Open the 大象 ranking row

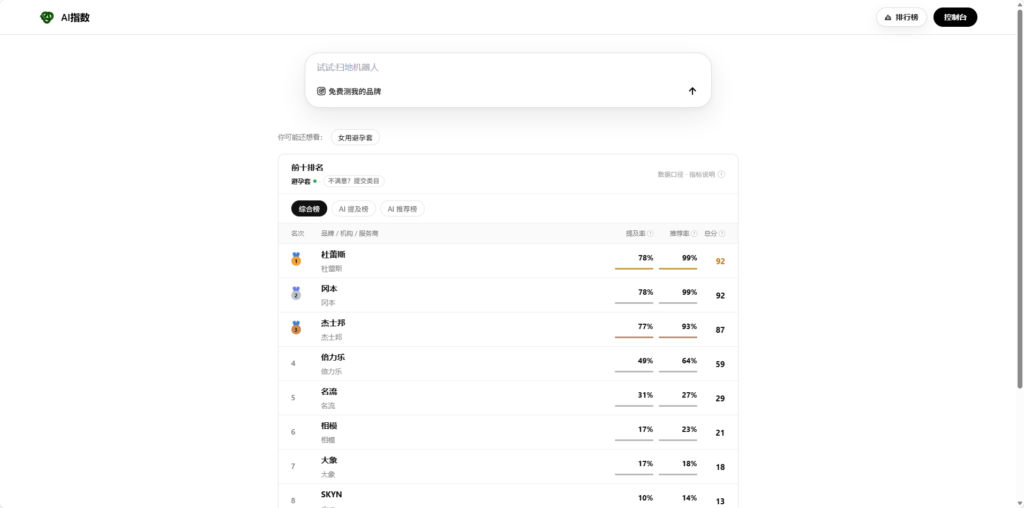[508, 467]
